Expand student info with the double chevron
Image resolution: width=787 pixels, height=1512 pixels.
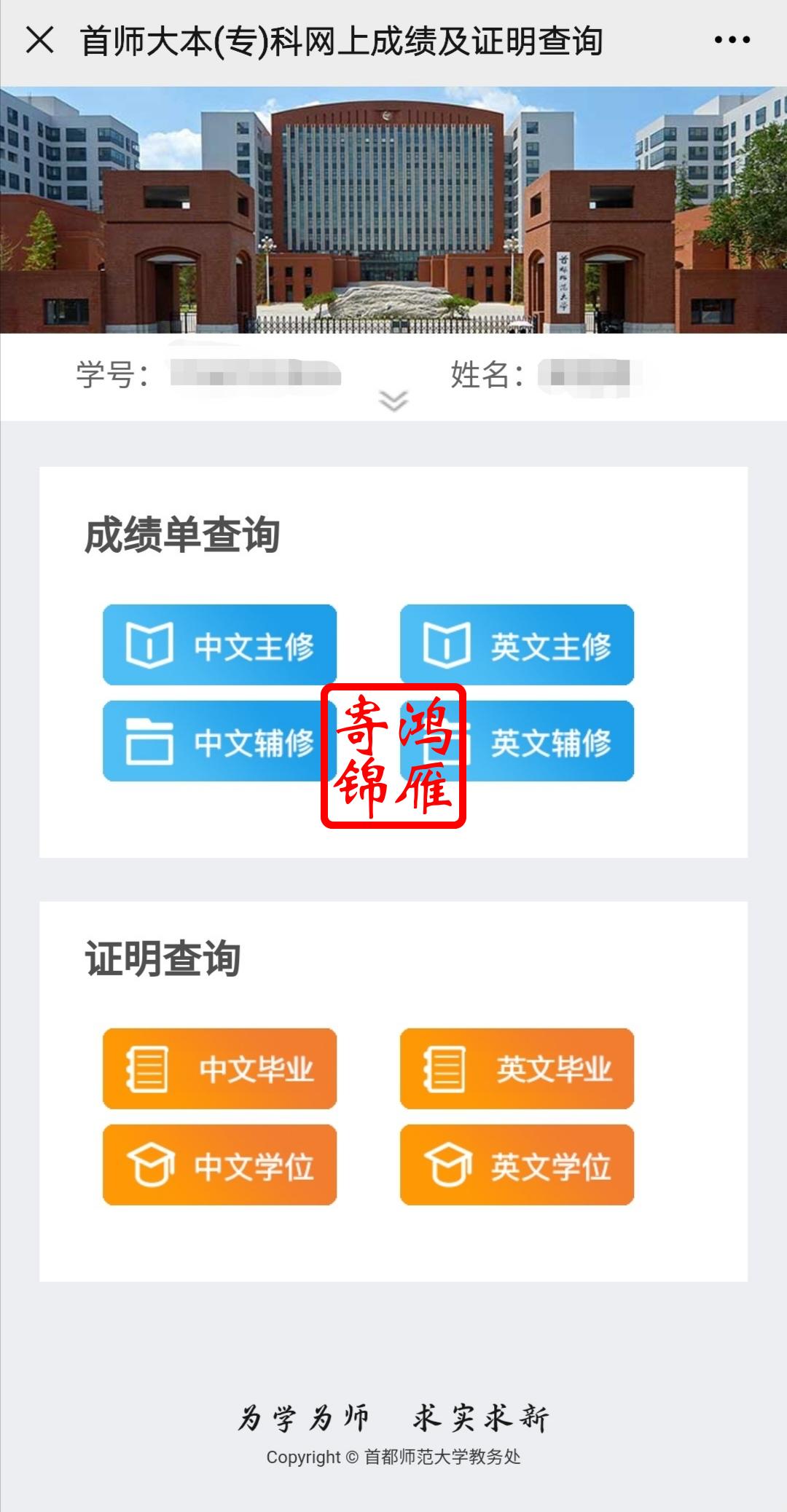(x=393, y=401)
